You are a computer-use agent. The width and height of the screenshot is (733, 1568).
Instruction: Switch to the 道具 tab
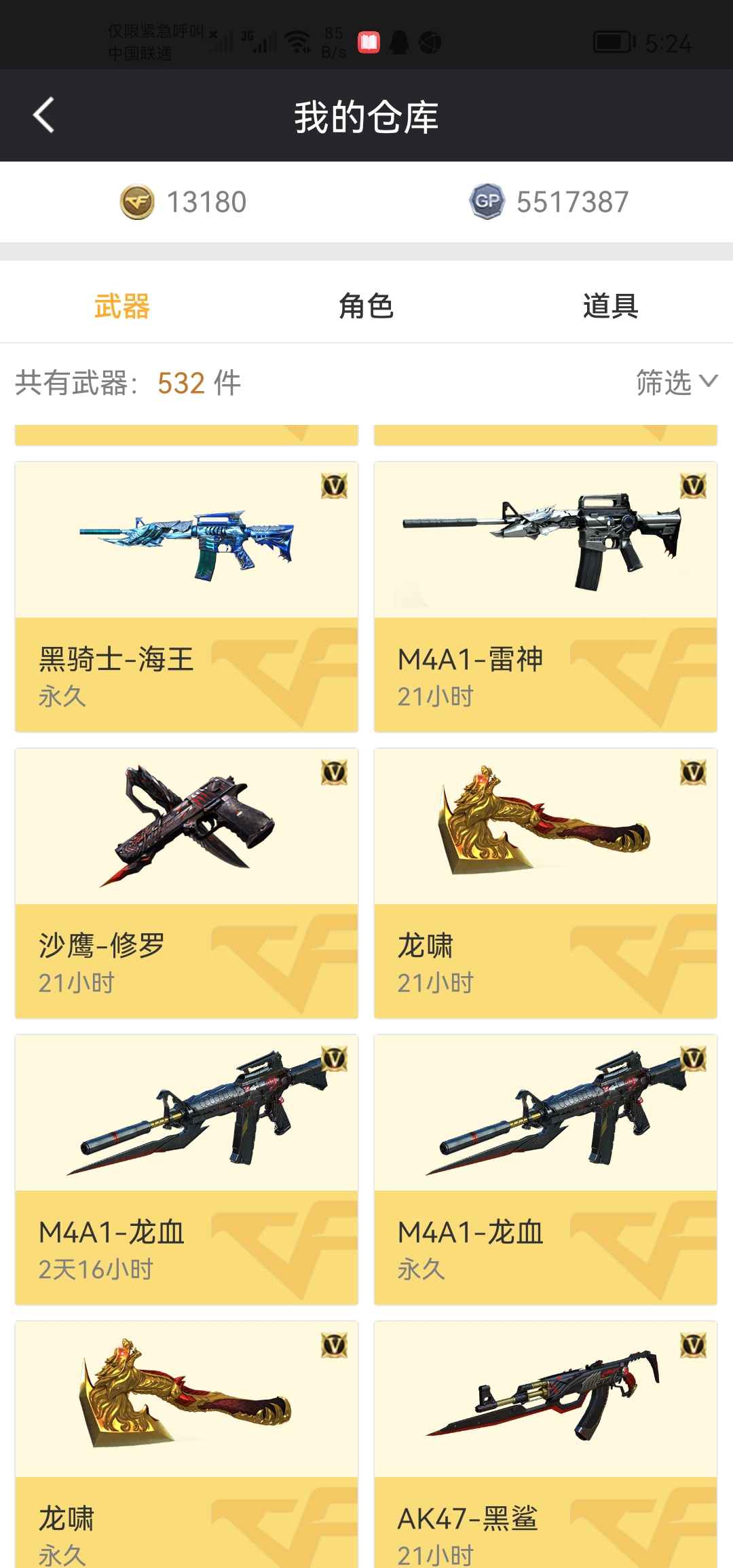coord(610,307)
